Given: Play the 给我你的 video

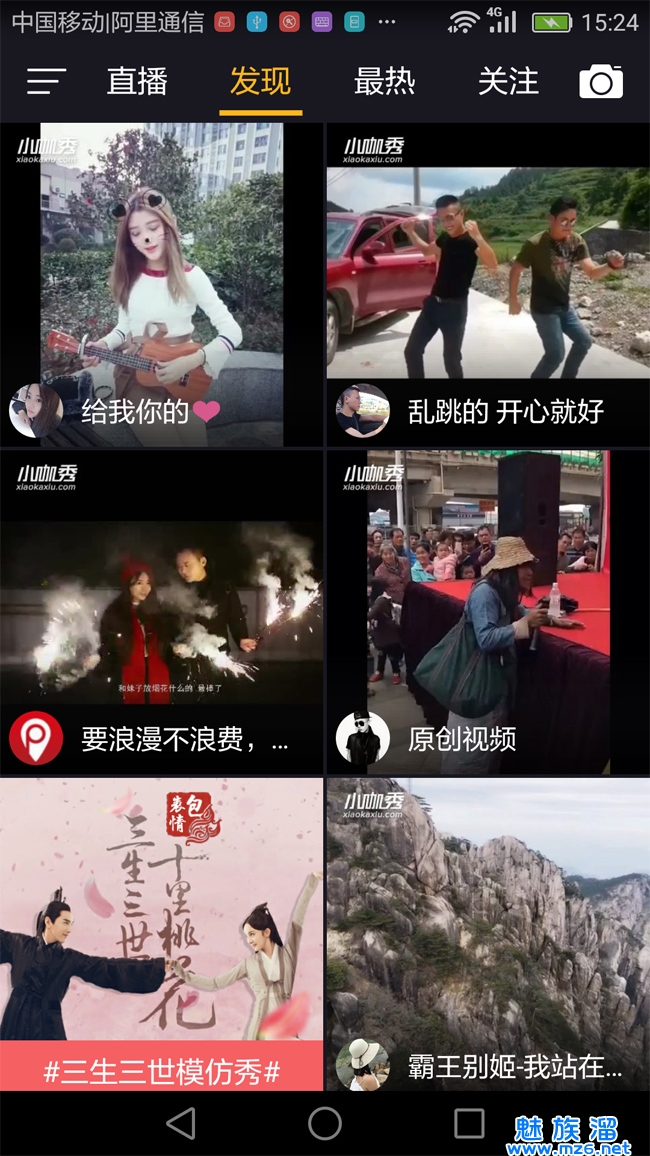Looking at the screenshot, I should (162, 285).
